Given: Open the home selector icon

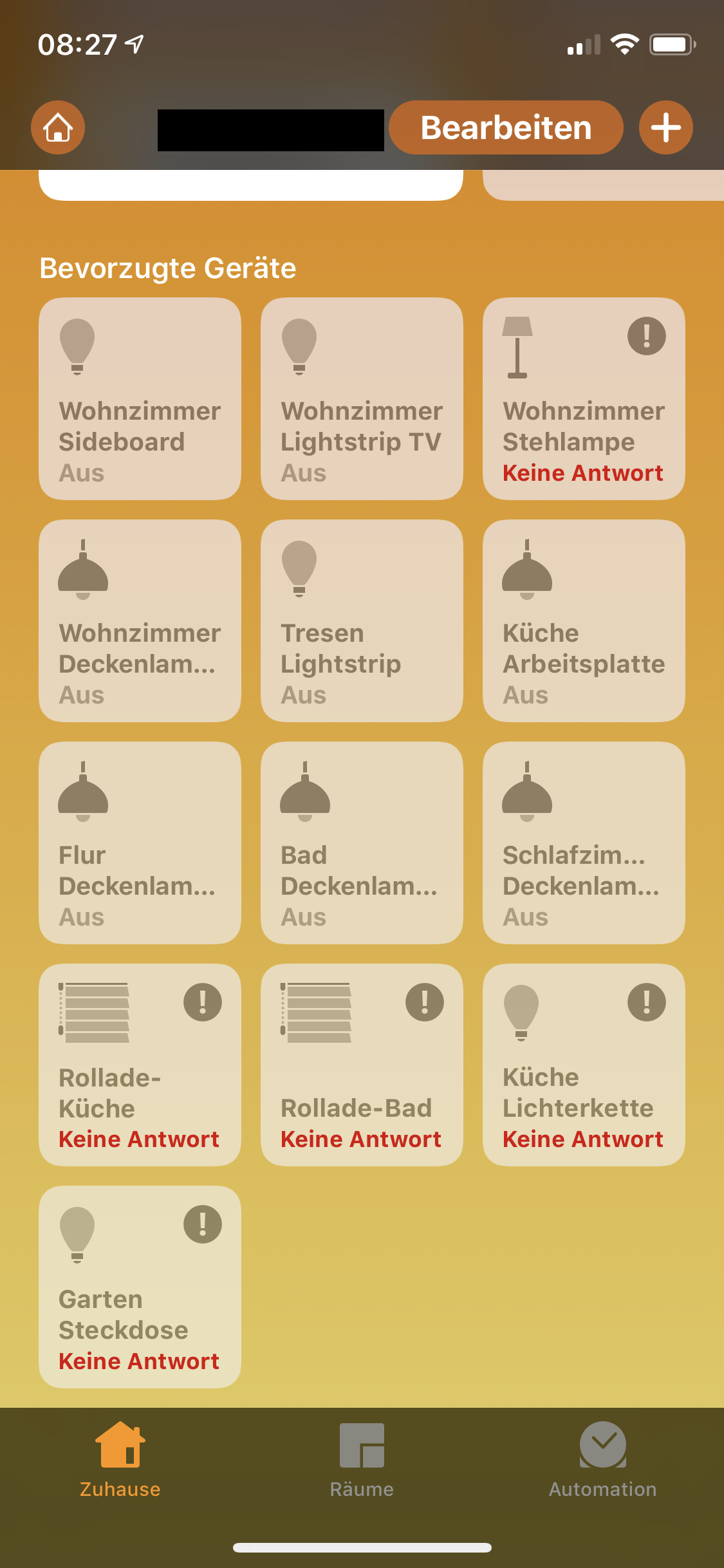Looking at the screenshot, I should coord(58,127).
